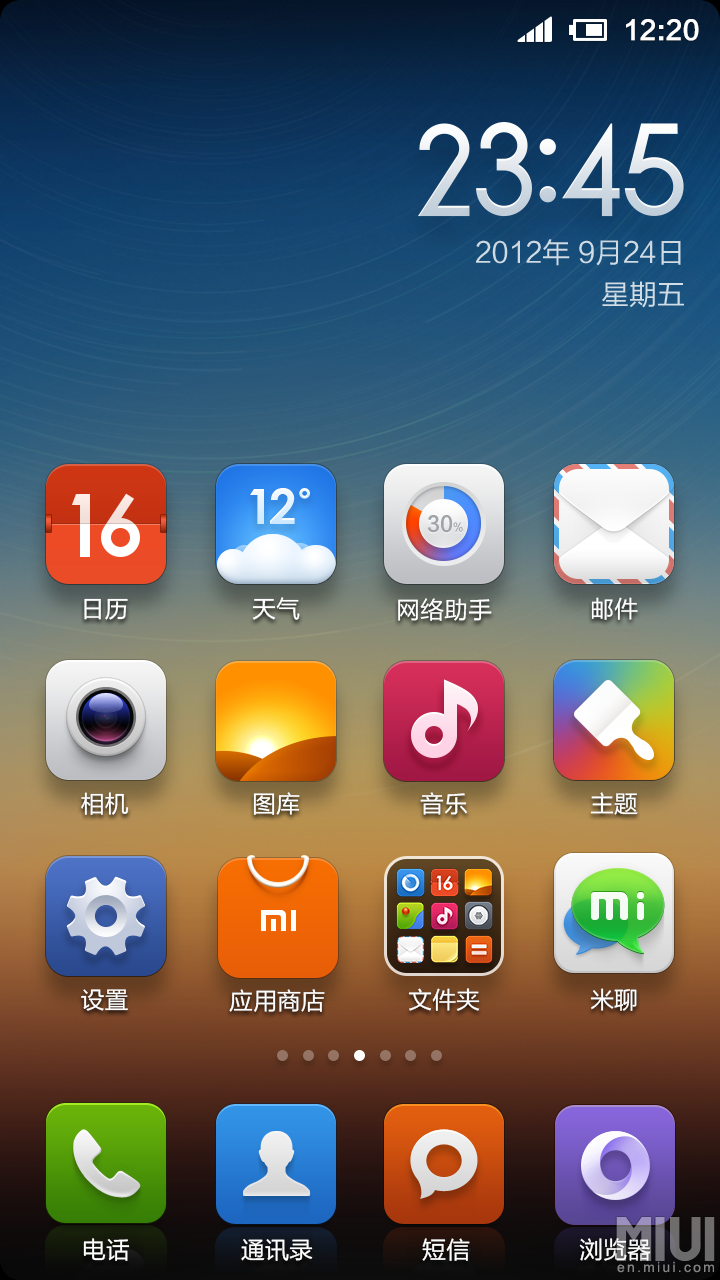
Task: Open 网络助手 network assistant
Action: click(x=444, y=524)
